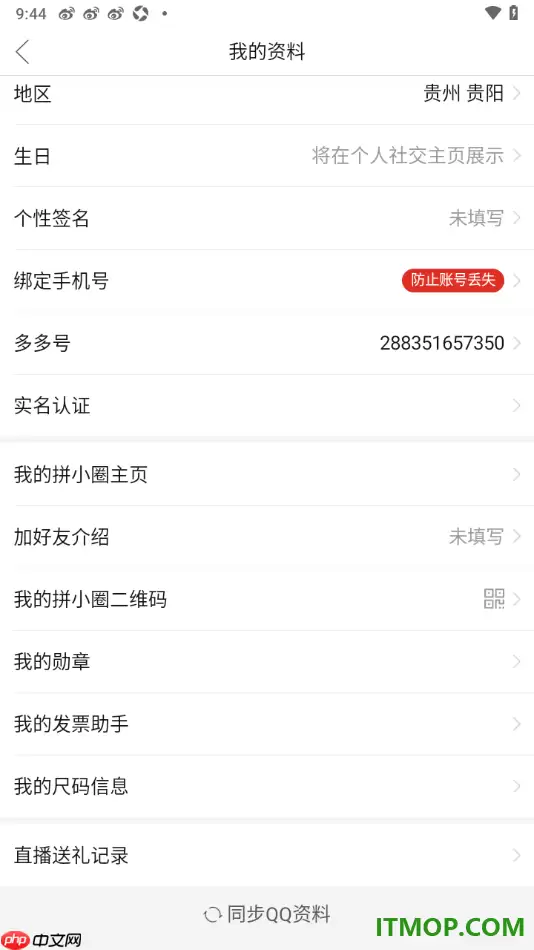This screenshot has width=534, height=950.
Task: Edit the 个性签名 signature
Action: (267, 218)
